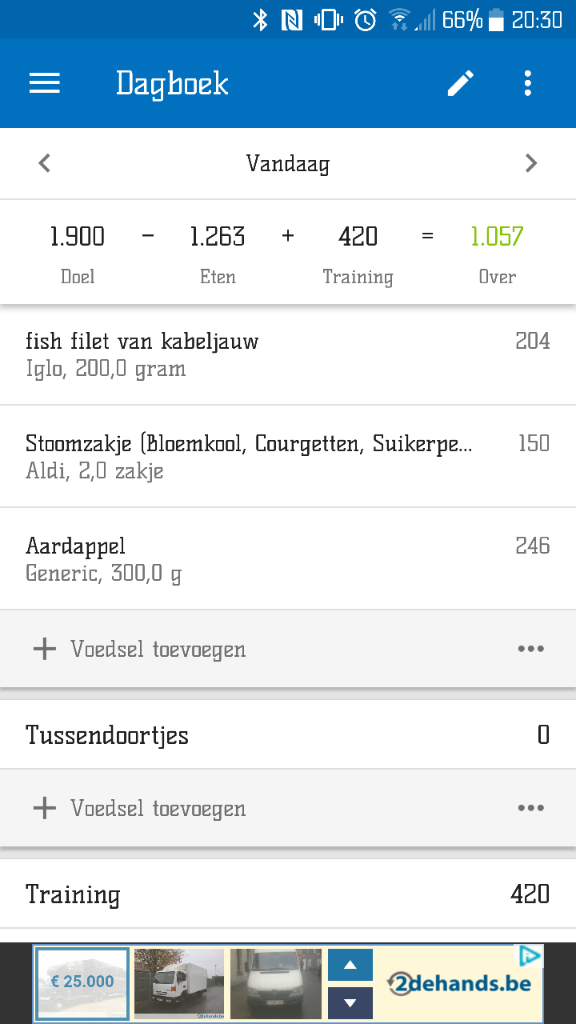Image resolution: width=576 pixels, height=1024 pixels.
Task: Tap the up arrow in the ad
Action: 350,965
